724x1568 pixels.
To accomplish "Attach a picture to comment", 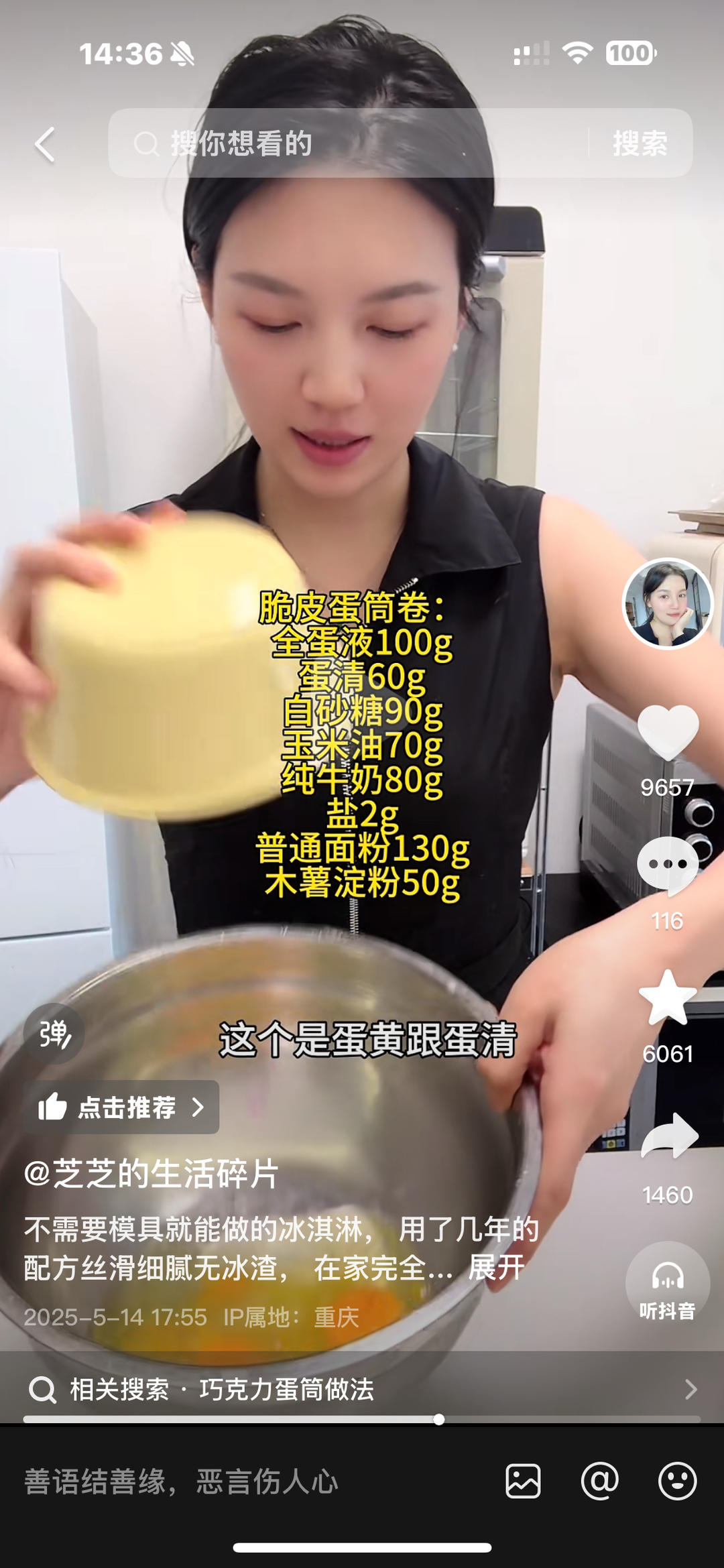I will pyautogui.click(x=523, y=1481).
